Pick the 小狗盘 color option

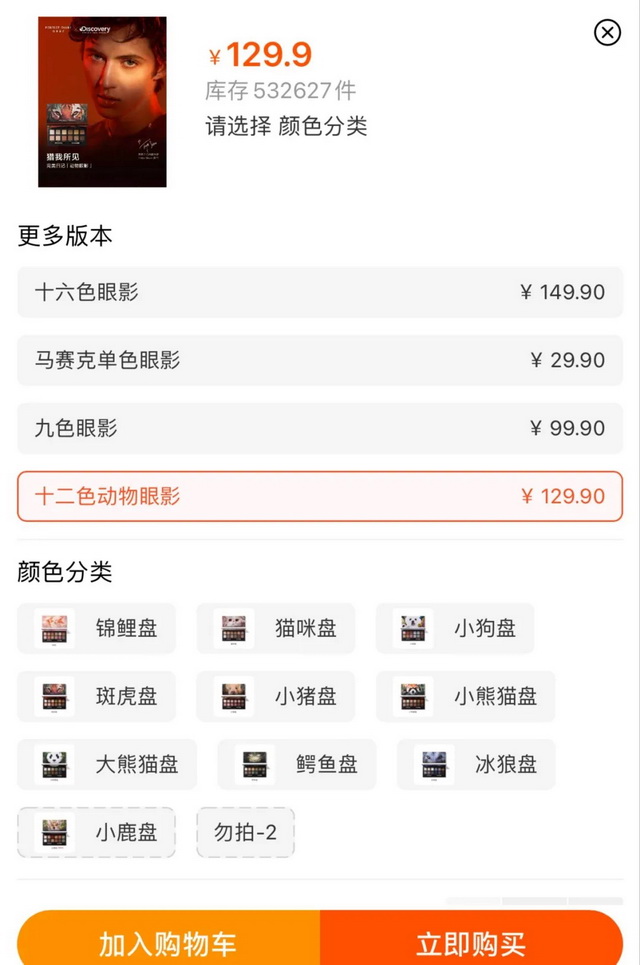[x=455, y=629]
